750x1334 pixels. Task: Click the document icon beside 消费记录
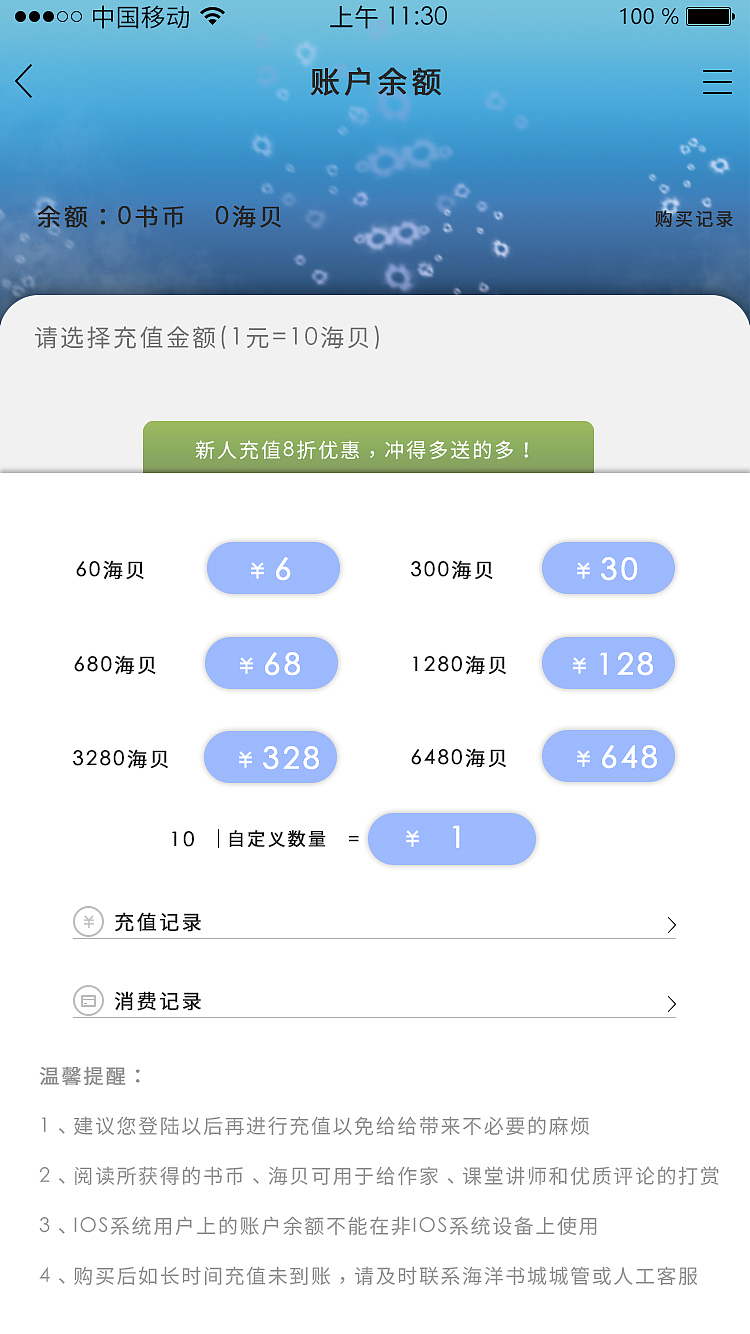[x=88, y=1000]
